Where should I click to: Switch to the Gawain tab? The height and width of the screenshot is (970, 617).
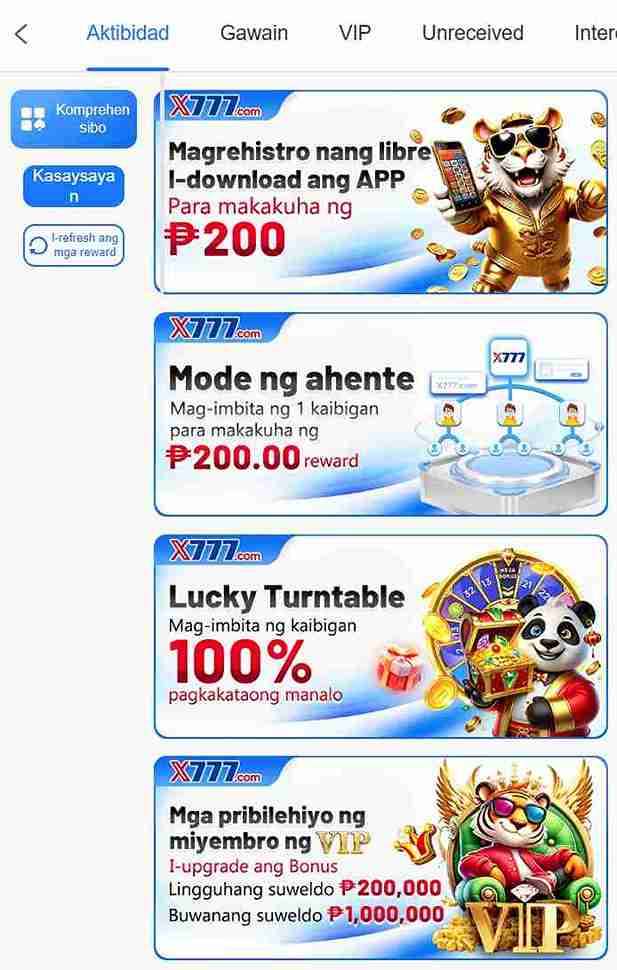(254, 33)
